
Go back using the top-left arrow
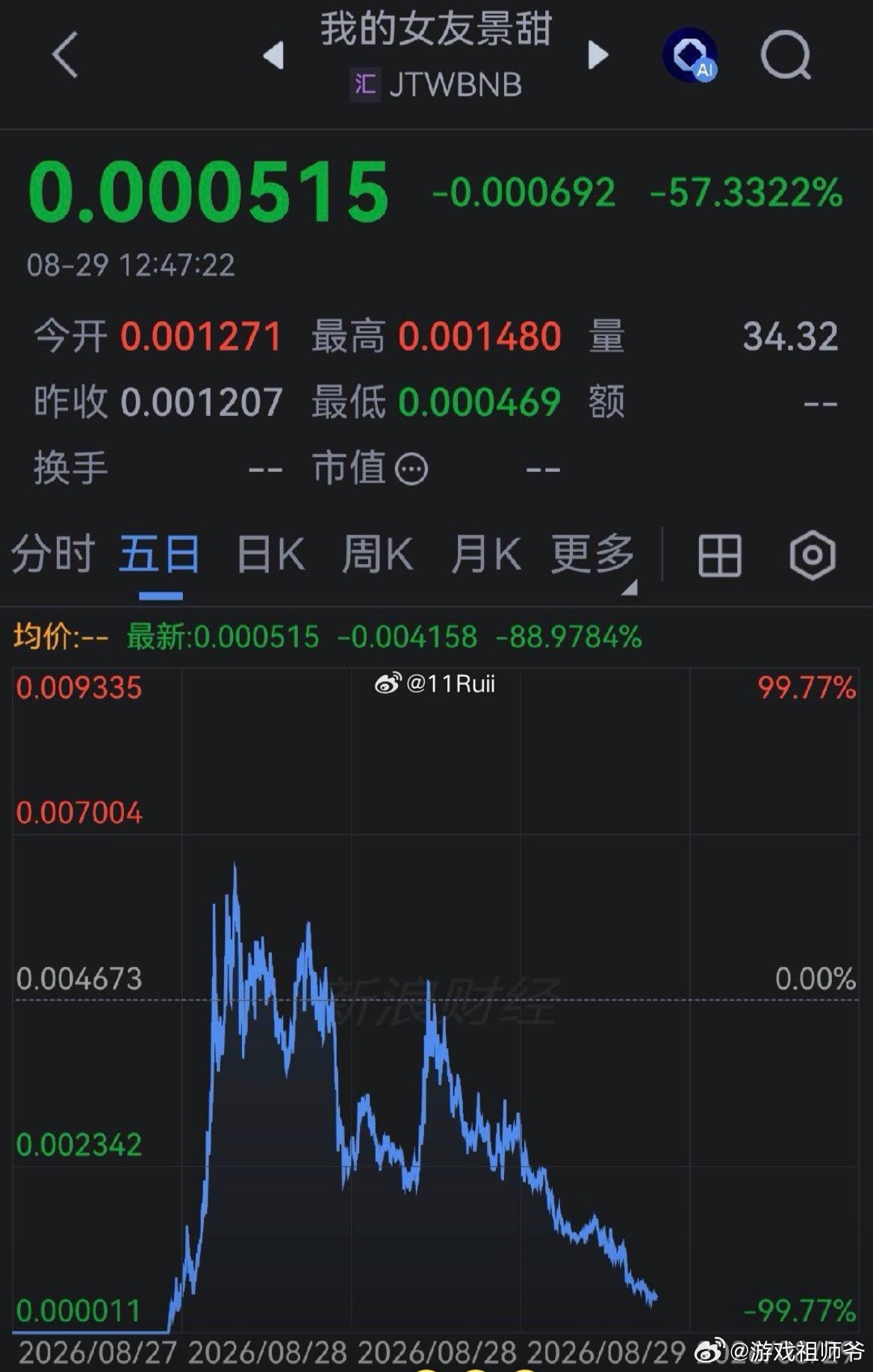coord(65,55)
